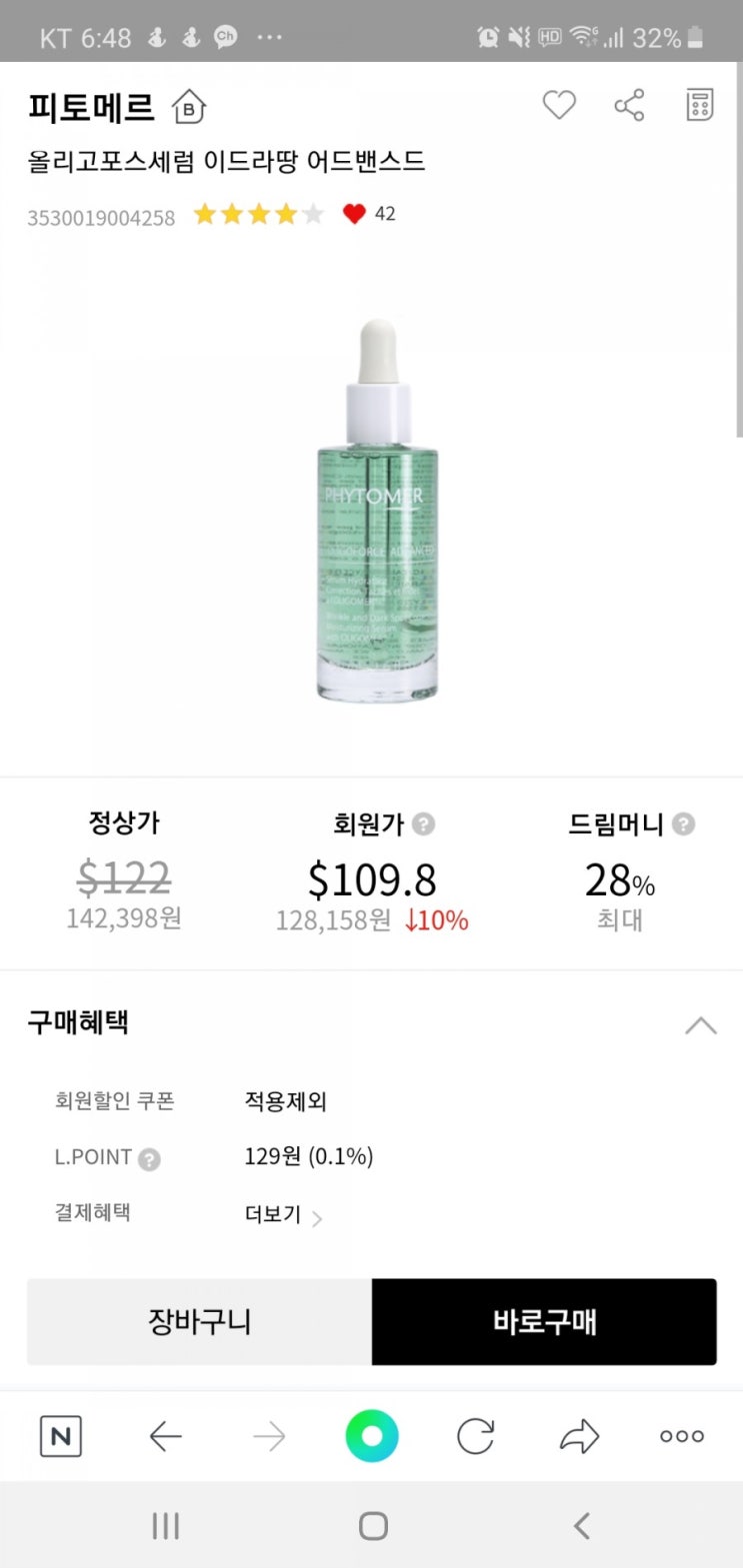Add item to 장바구니 cart
743x1568 pixels.
pyautogui.click(x=199, y=1321)
